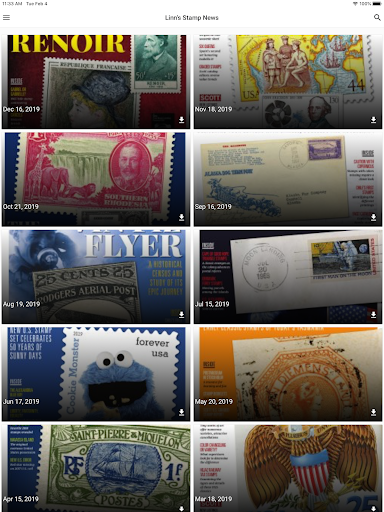The image size is (384, 512).
Task: Open the Nov 18, 2019 issue
Action: (x=288, y=82)
